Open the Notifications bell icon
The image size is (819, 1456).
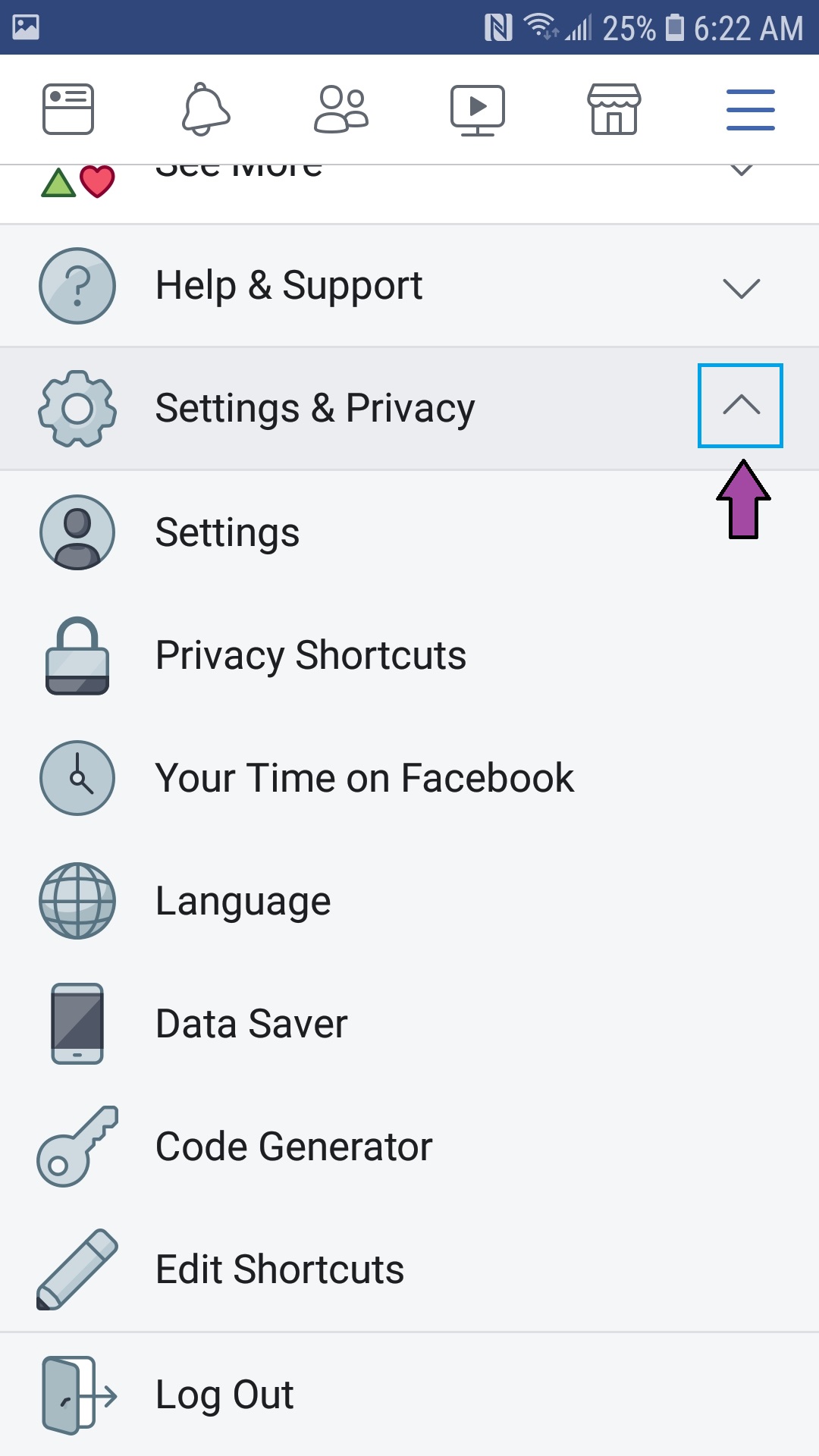click(205, 108)
